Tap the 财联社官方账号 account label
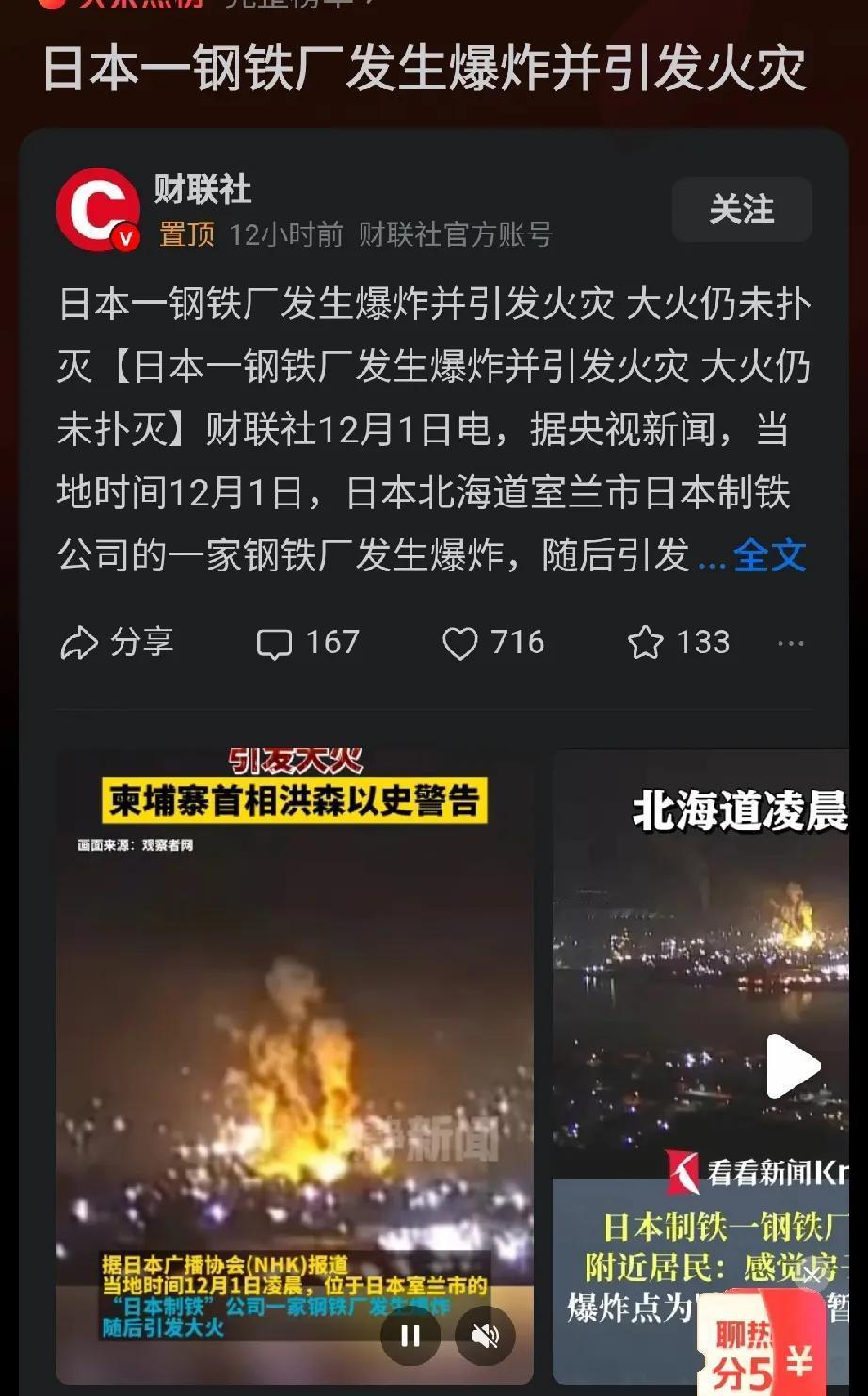 click(x=456, y=236)
